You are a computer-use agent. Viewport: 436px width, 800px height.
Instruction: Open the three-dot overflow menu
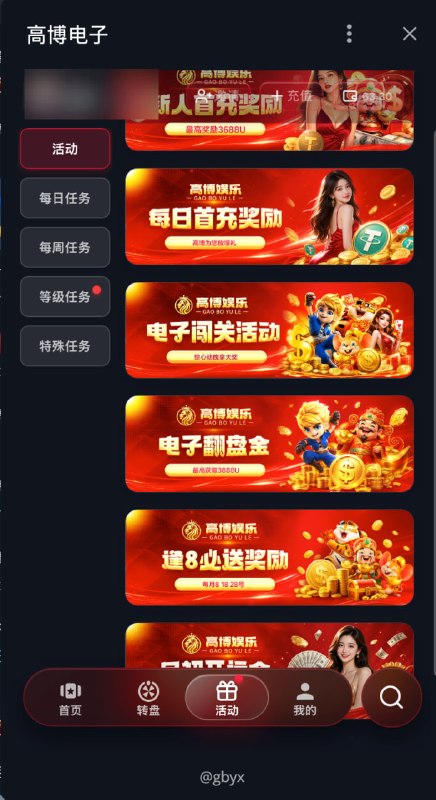(349, 34)
